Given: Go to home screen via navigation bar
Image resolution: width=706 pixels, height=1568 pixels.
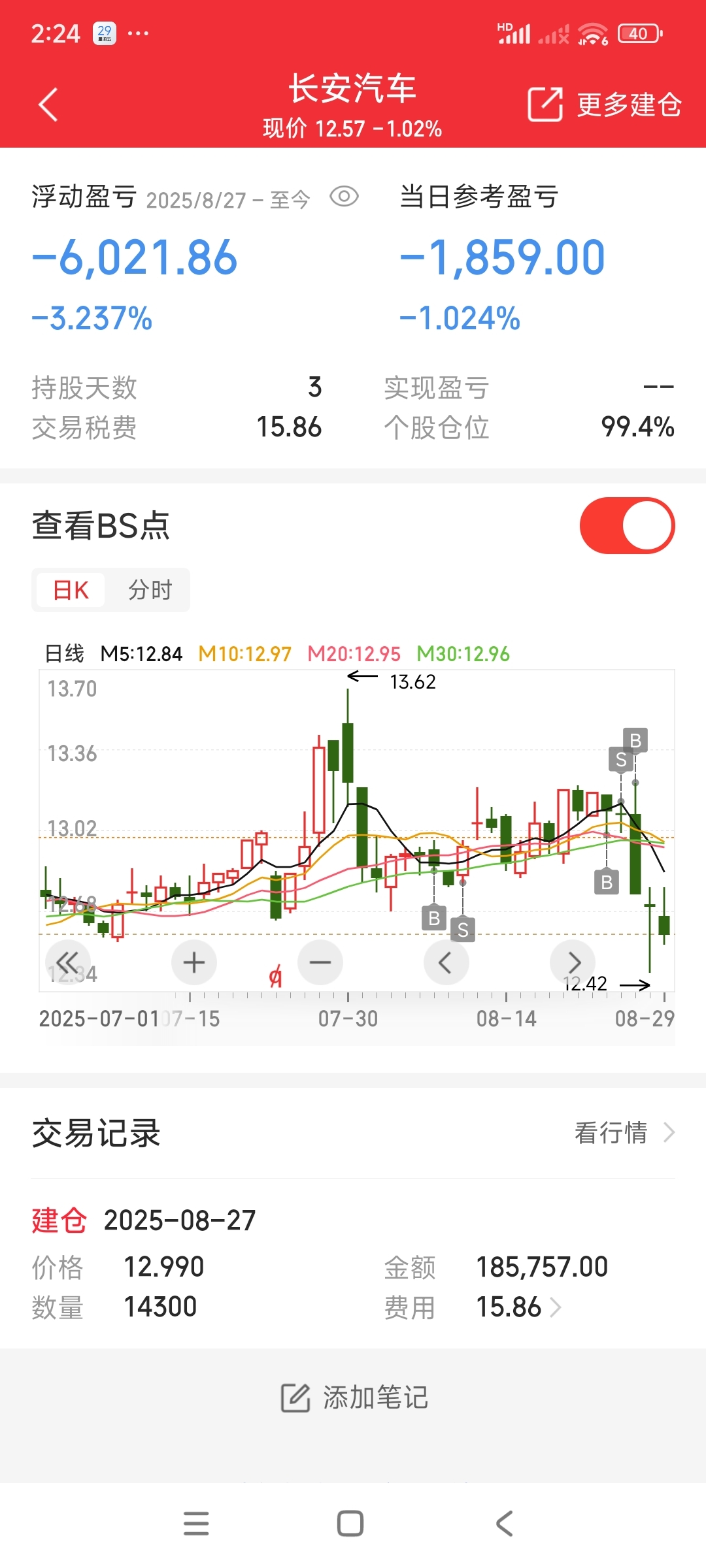Looking at the screenshot, I should (x=350, y=1524).
